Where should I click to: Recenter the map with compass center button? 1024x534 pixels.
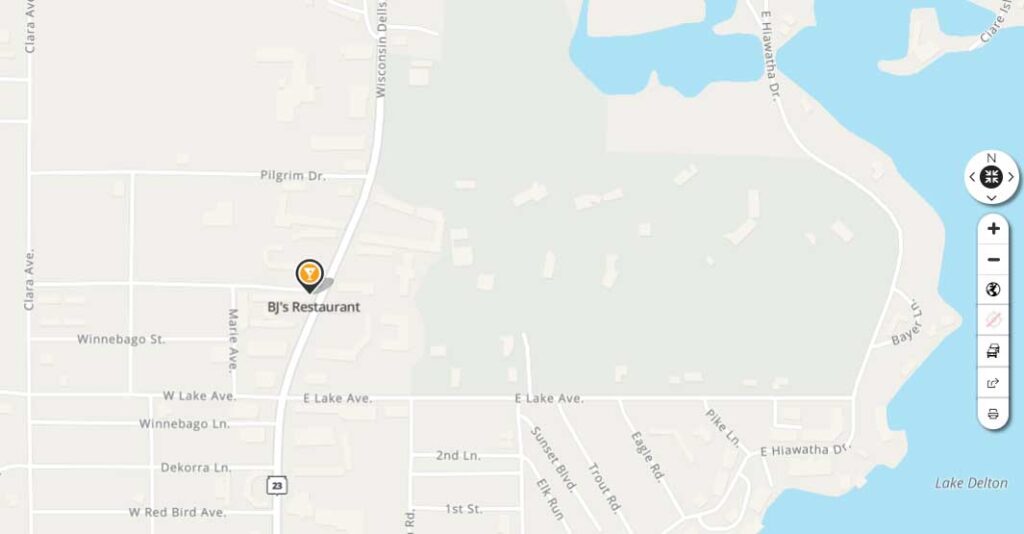click(991, 178)
